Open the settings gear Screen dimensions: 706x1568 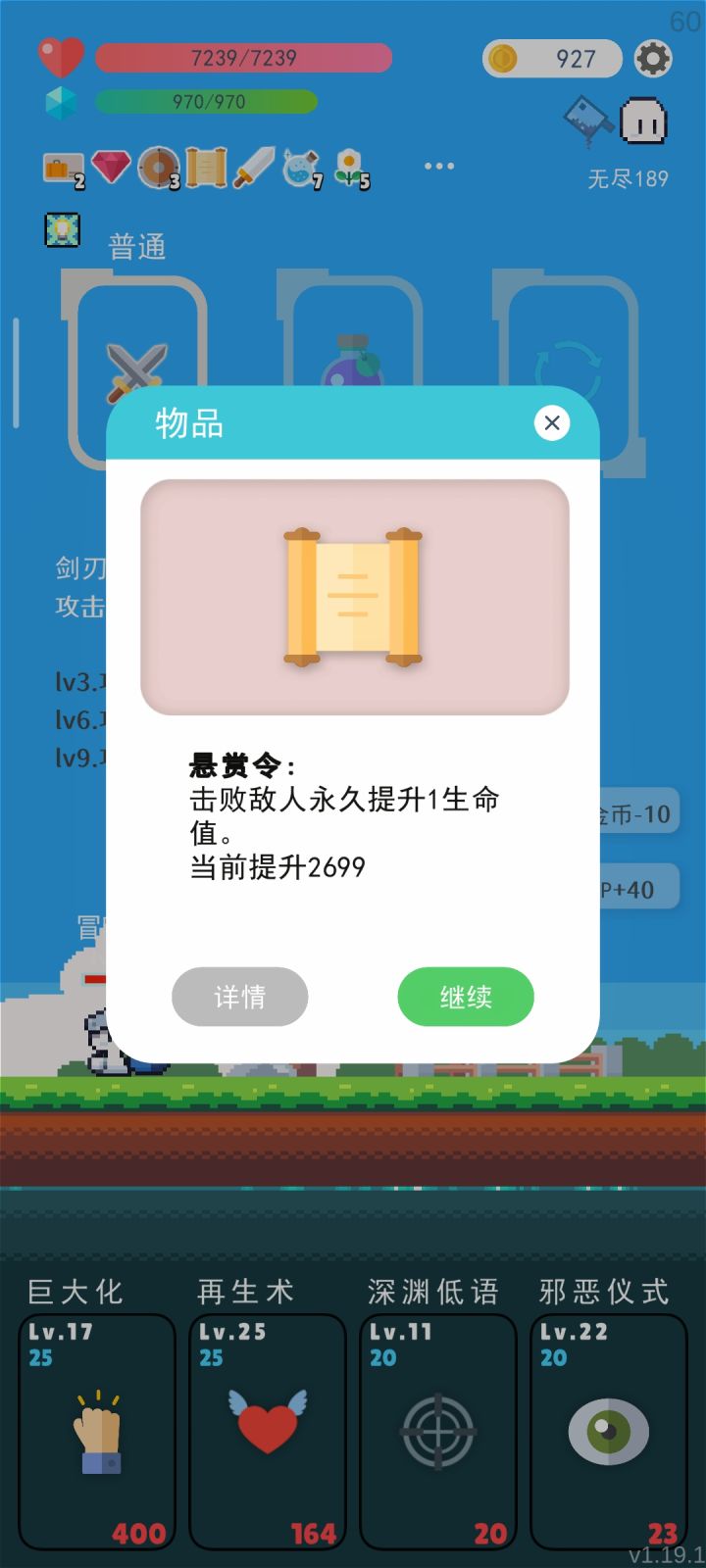[654, 59]
